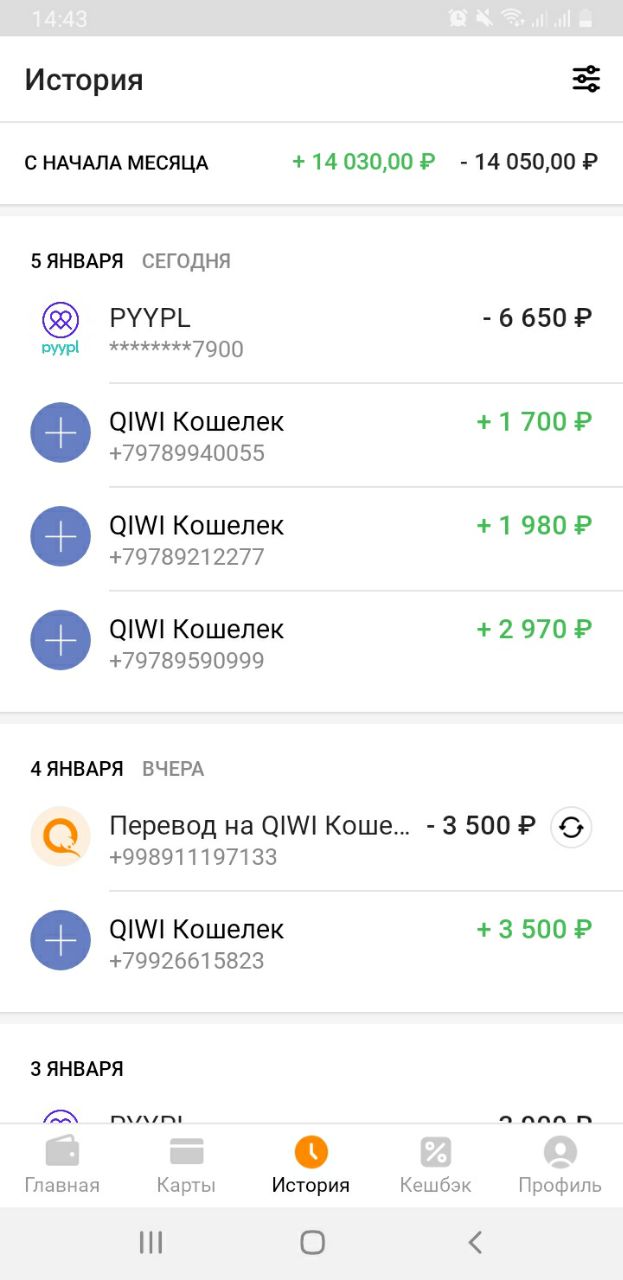623x1280 pixels.
Task: Switch to the Профиль tab
Action: tap(560, 1166)
